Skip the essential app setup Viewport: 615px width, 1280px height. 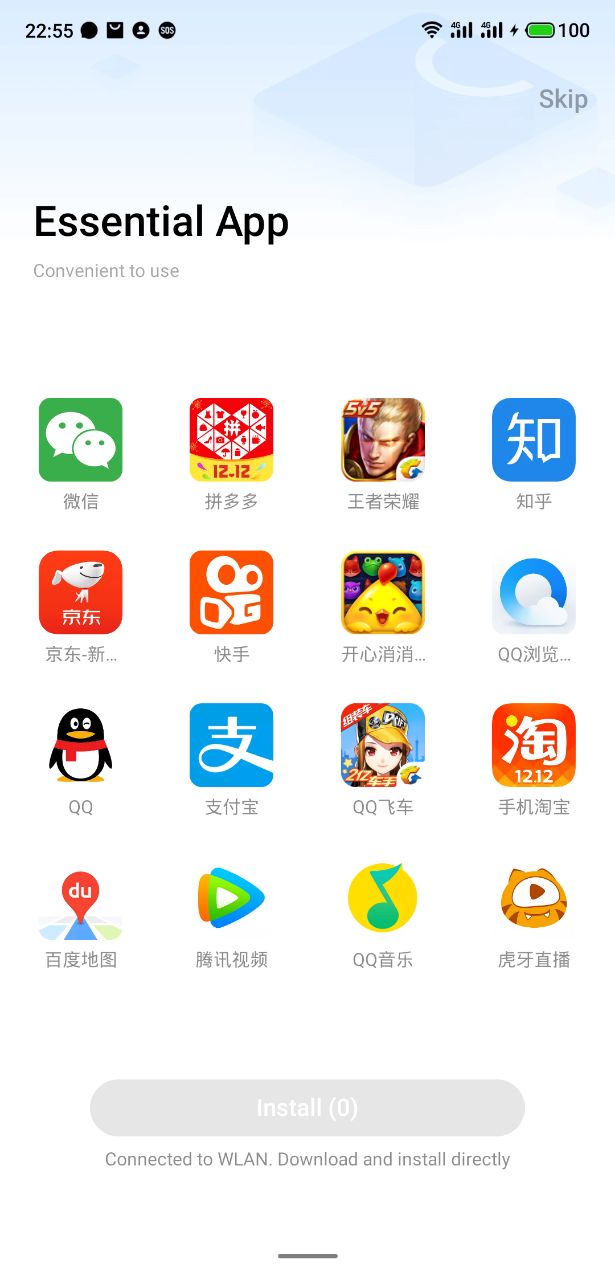click(x=562, y=99)
